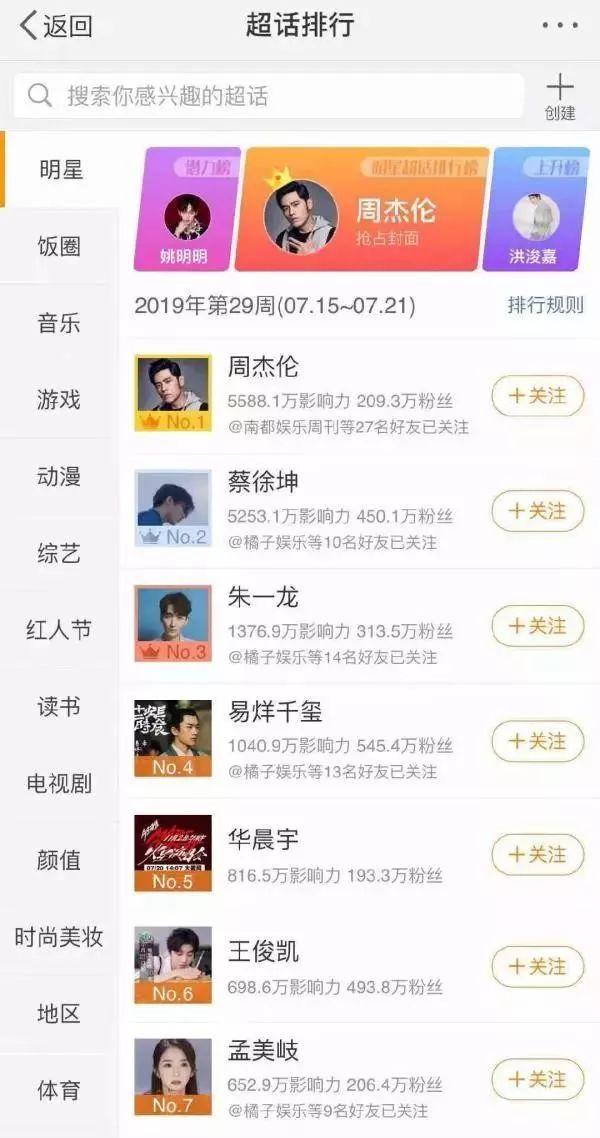Select the 音乐 category
600x1138 pixels.
59,323
